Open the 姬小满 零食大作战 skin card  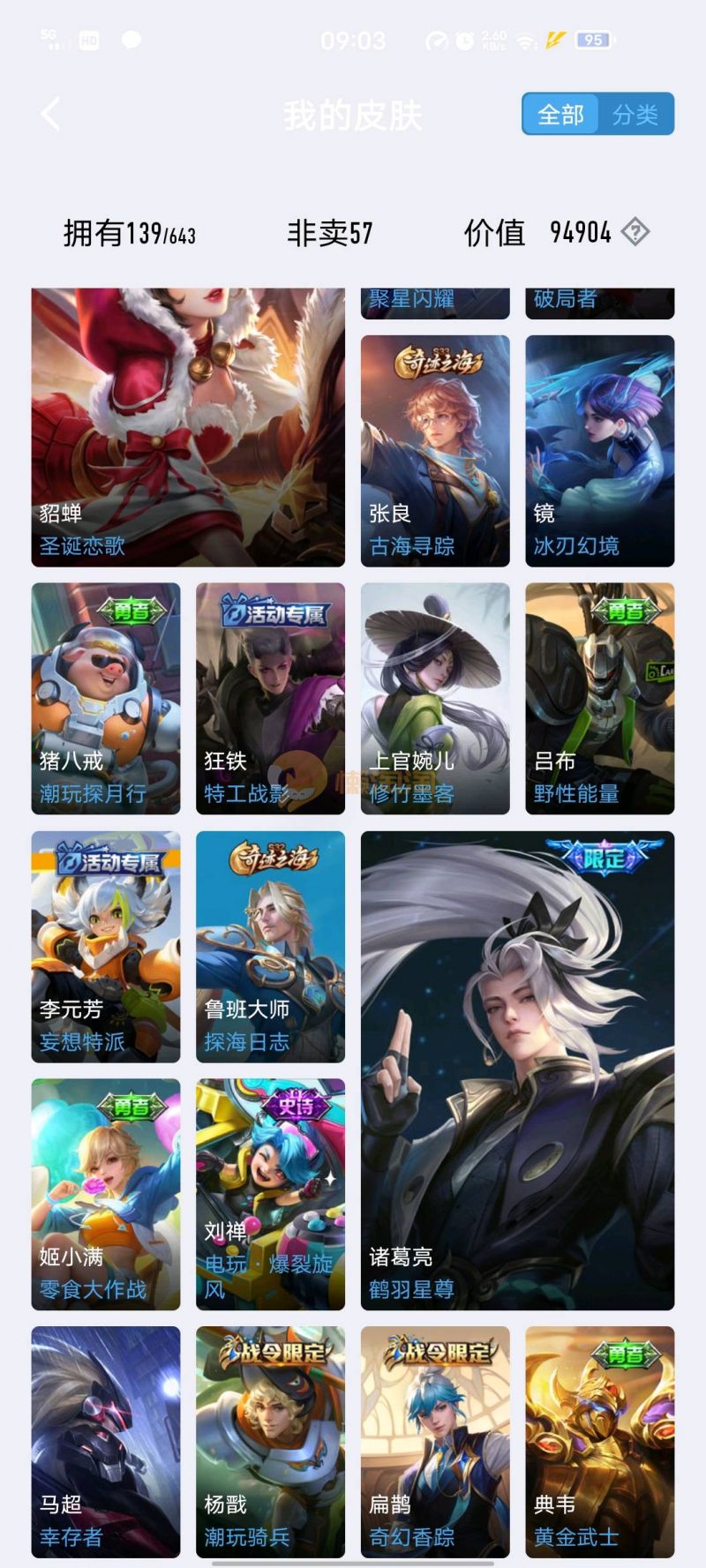point(106,1194)
